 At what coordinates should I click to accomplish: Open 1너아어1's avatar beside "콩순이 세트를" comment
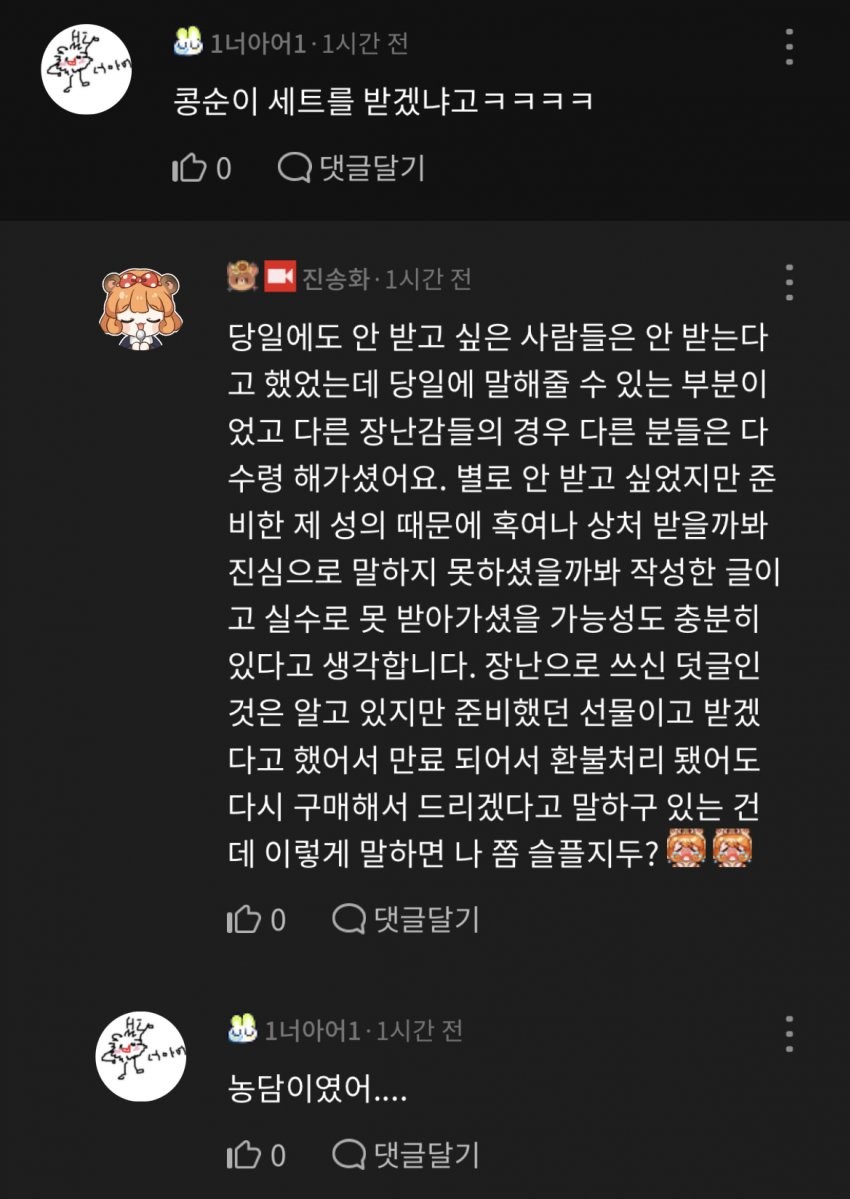(86, 69)
